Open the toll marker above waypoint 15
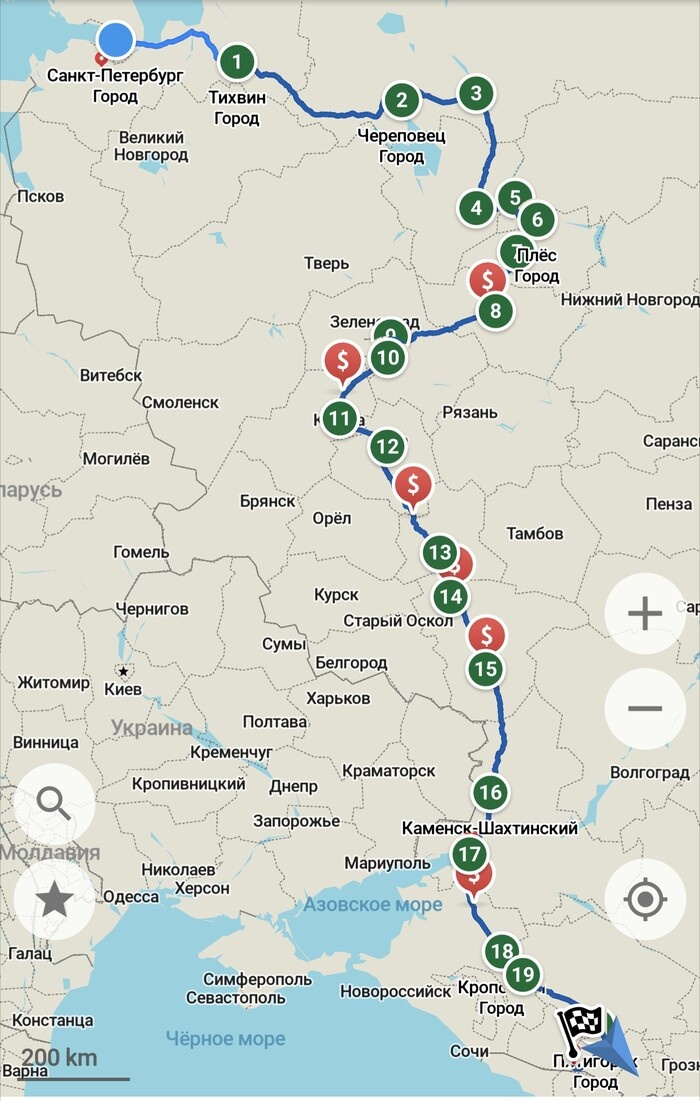The image size is (700, 1101). 487,634
